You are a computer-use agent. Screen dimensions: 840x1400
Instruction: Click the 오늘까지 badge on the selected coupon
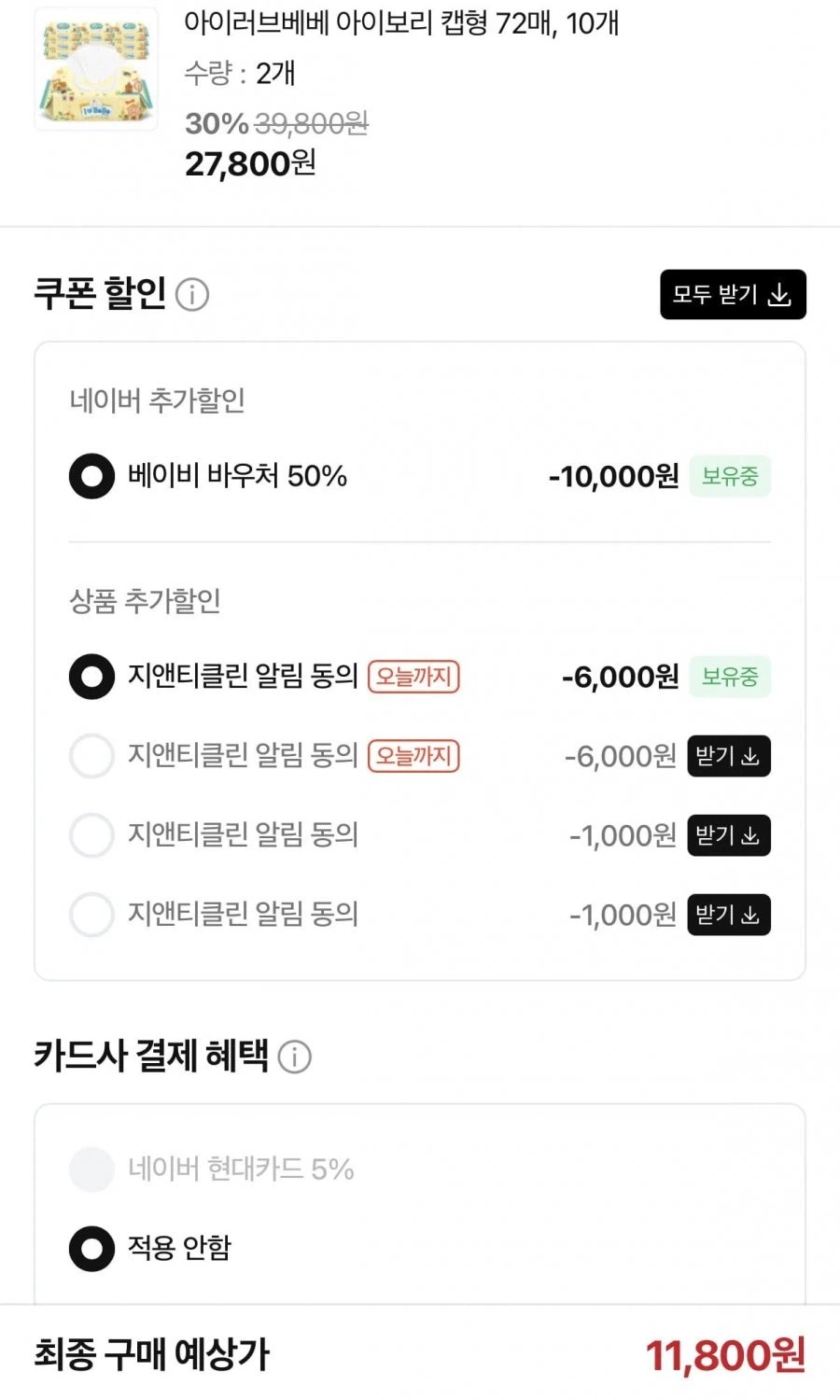click(416, 679)
